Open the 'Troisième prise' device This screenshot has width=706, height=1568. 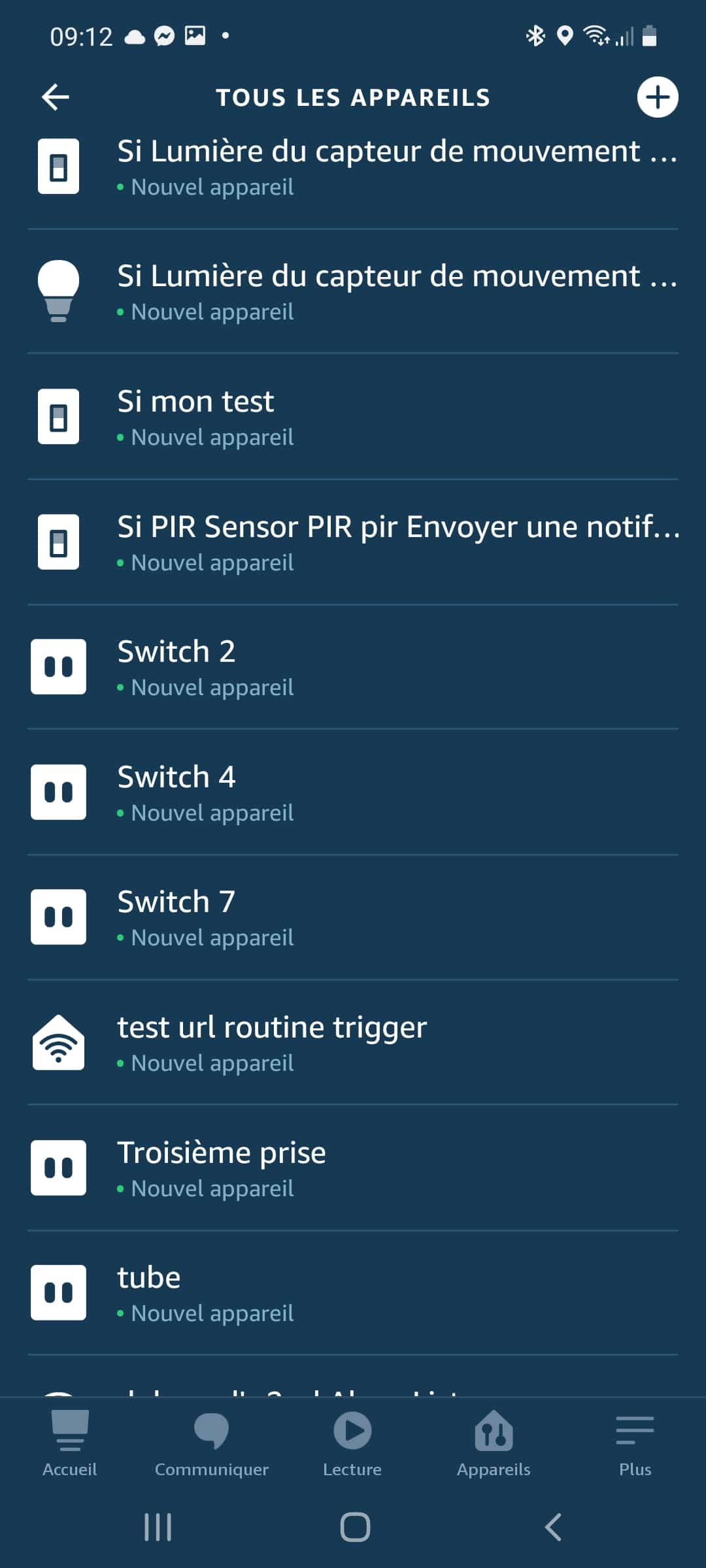coord(353,1168)
